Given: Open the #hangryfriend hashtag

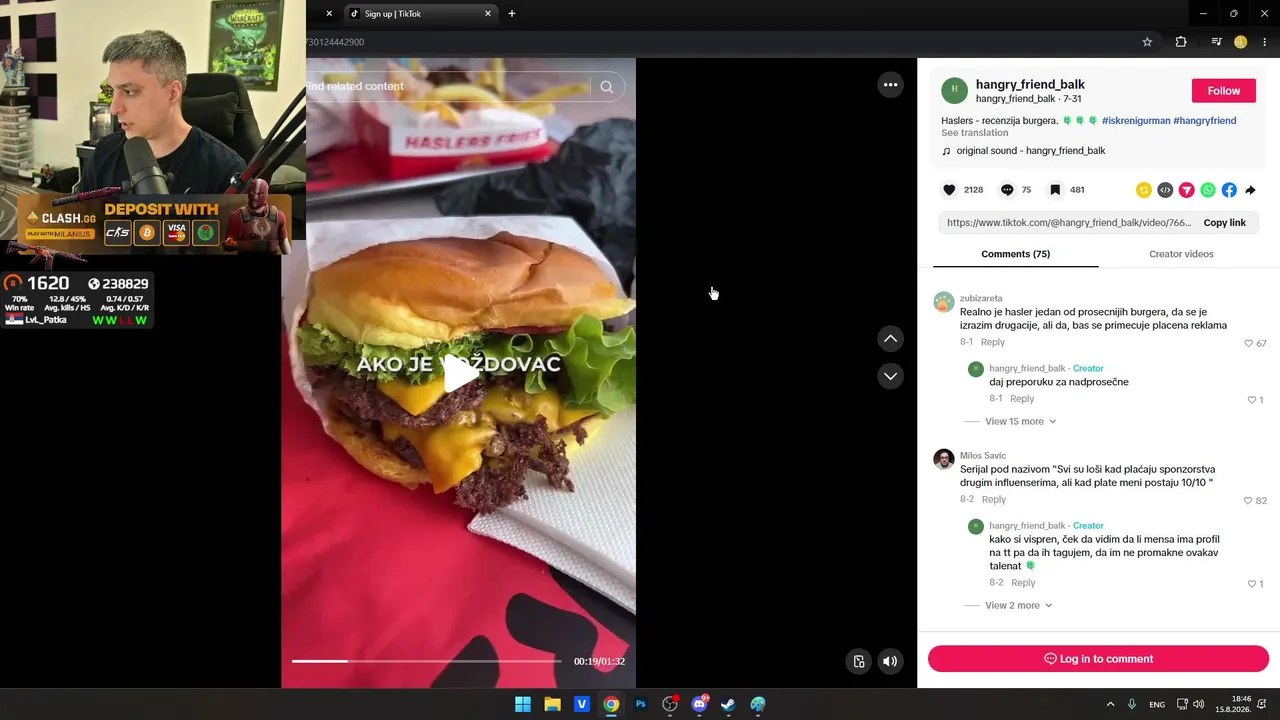Looking at the screenshot, I should 1204,120.
